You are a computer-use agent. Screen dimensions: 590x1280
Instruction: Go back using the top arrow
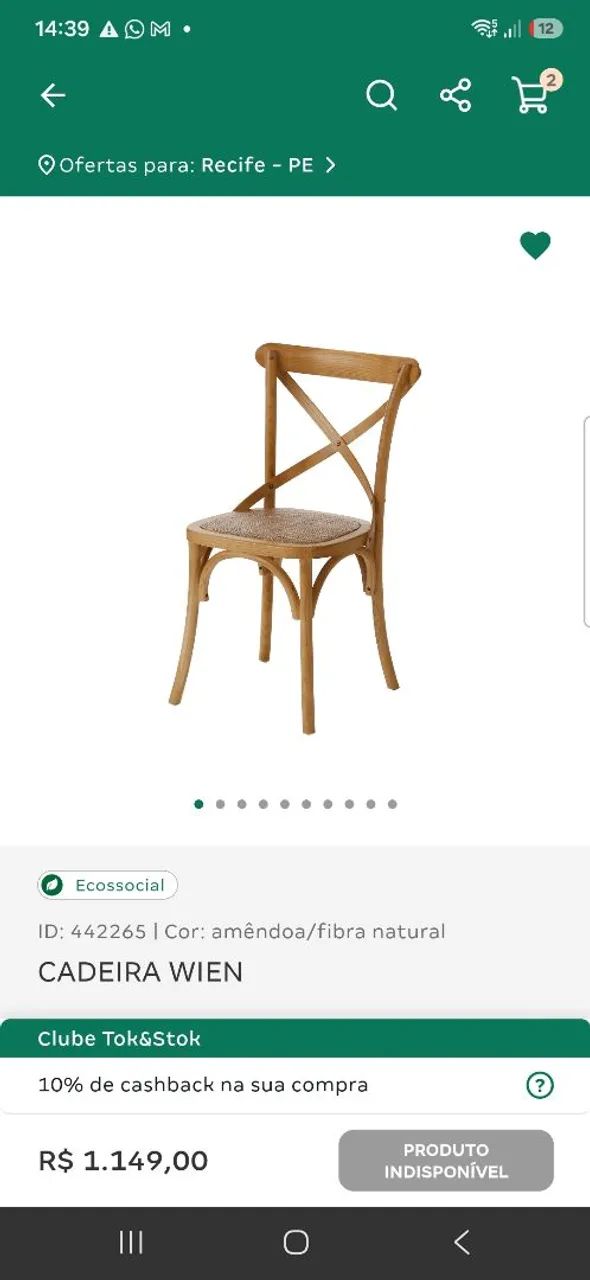(x=53, y=95)
